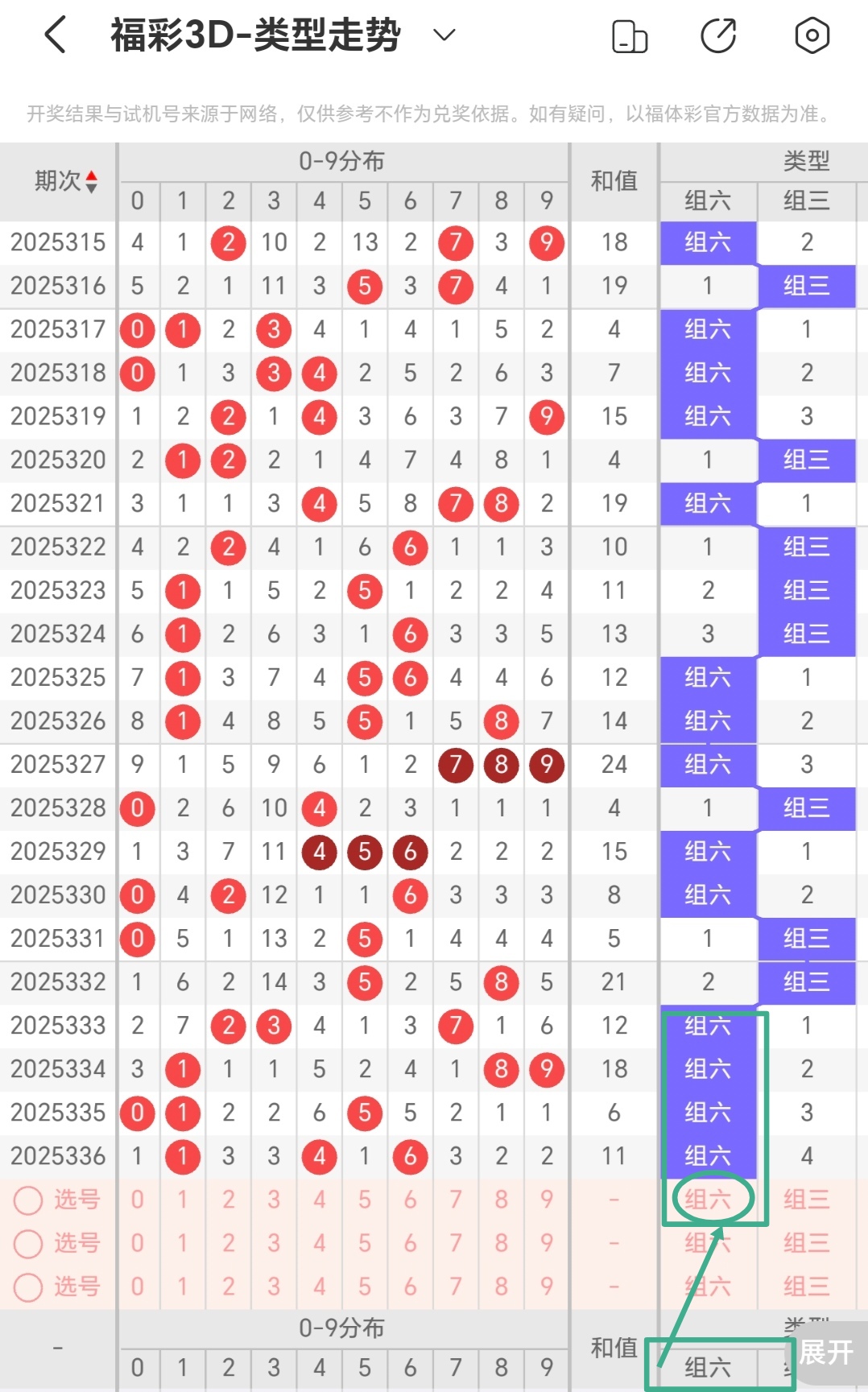868x1392 pixels.
Task: Choose 组三 in the first 选号 row
Action: pyautogui.click(x=806, y=1200)
